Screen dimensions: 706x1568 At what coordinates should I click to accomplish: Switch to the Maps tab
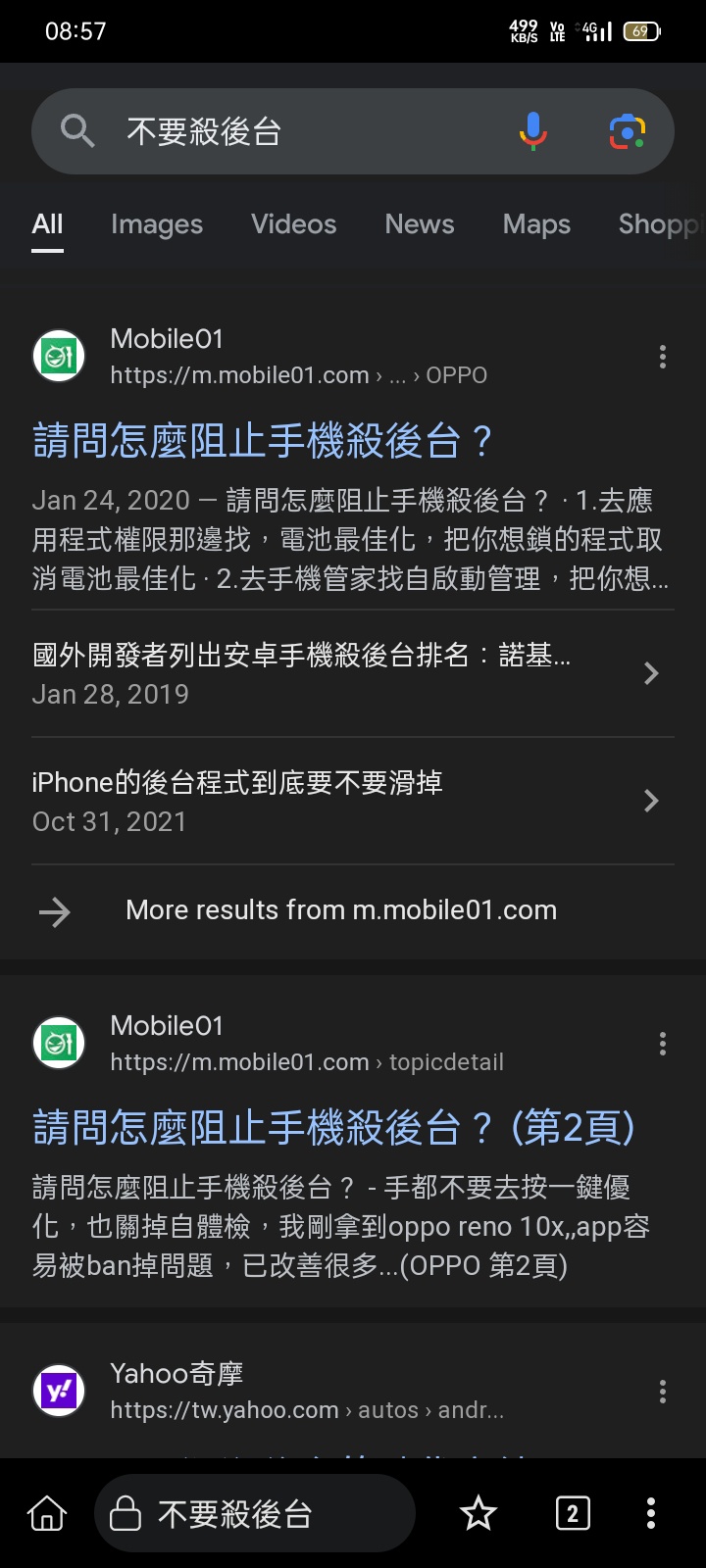pos(536,224)
